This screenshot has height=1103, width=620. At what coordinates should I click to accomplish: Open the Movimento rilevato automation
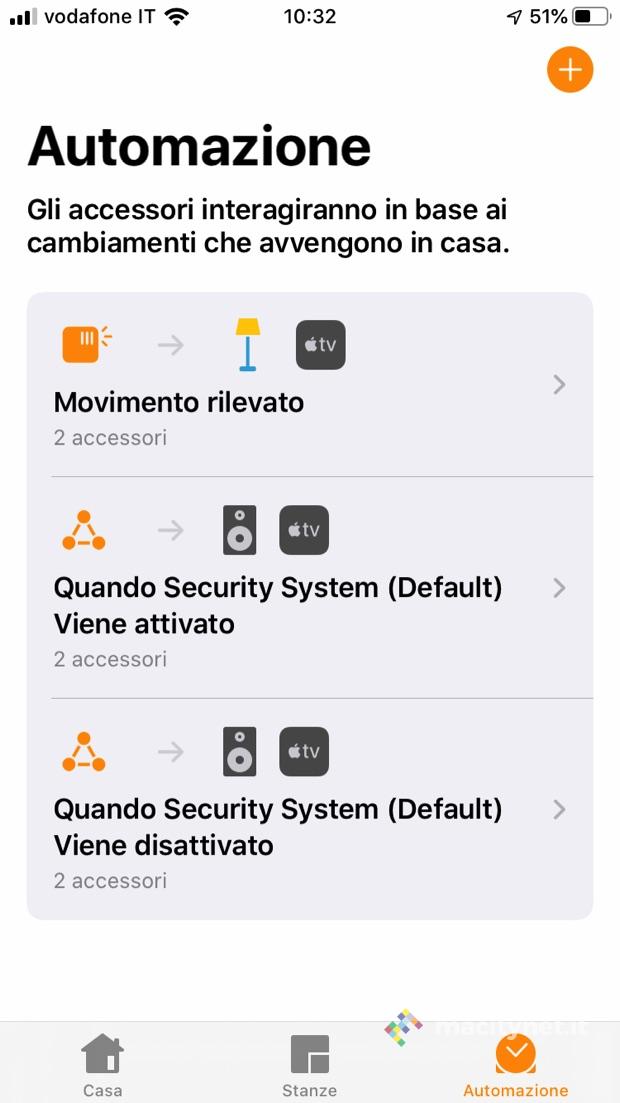coord(309,385)
